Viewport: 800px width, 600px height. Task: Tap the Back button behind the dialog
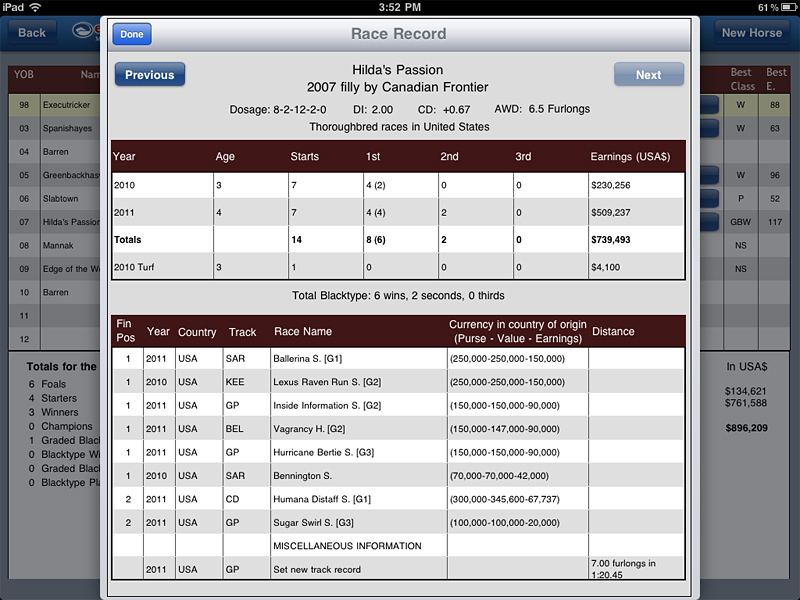click(32, 33)
